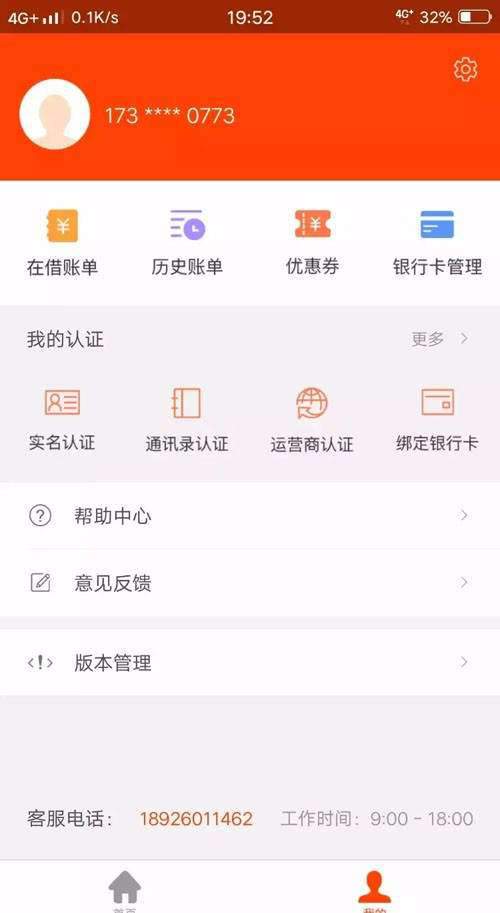Open 在借账单 current loan bills

[x=62, y=242]
